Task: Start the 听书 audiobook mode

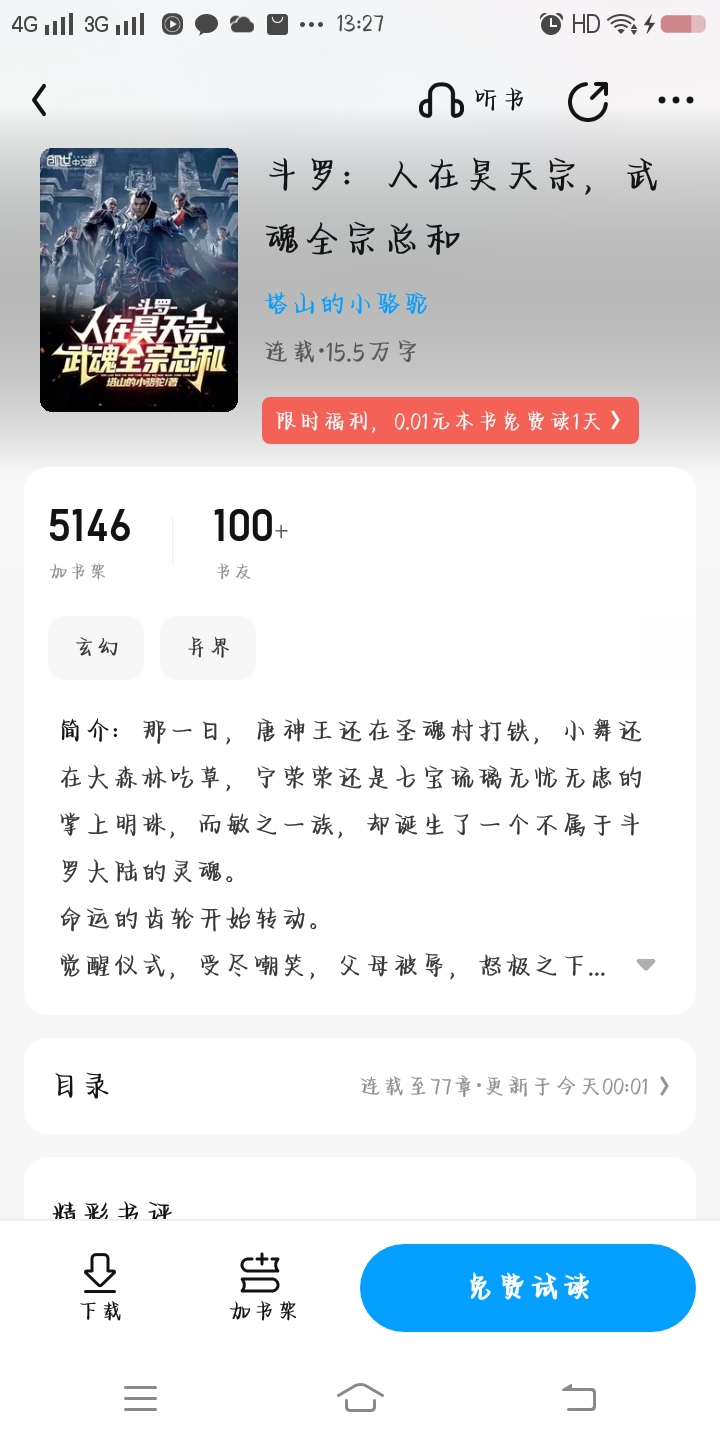Action: click(471, 100)
